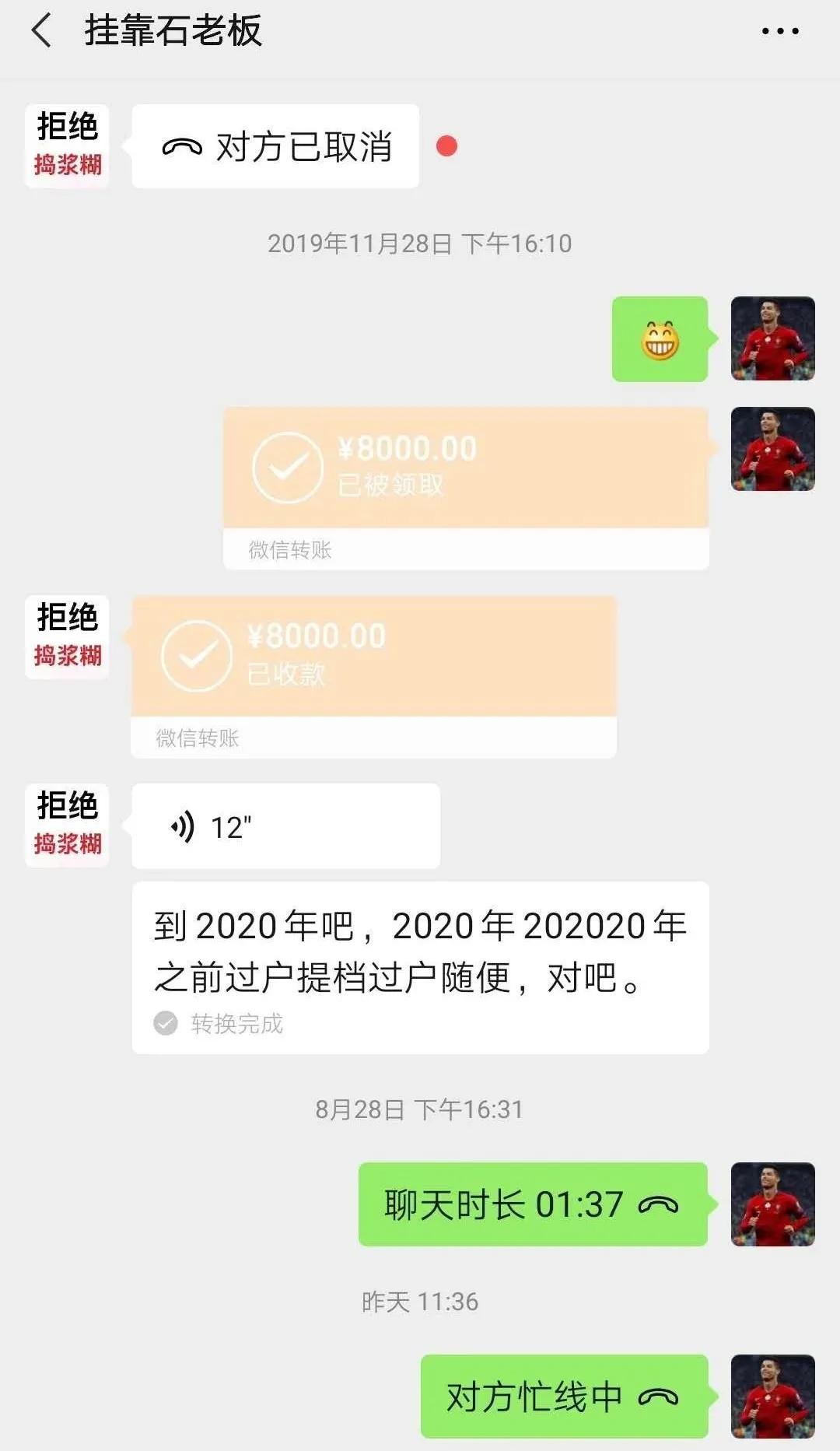Tap the 聊天时长 01:37 call record

click(532, 1204)
